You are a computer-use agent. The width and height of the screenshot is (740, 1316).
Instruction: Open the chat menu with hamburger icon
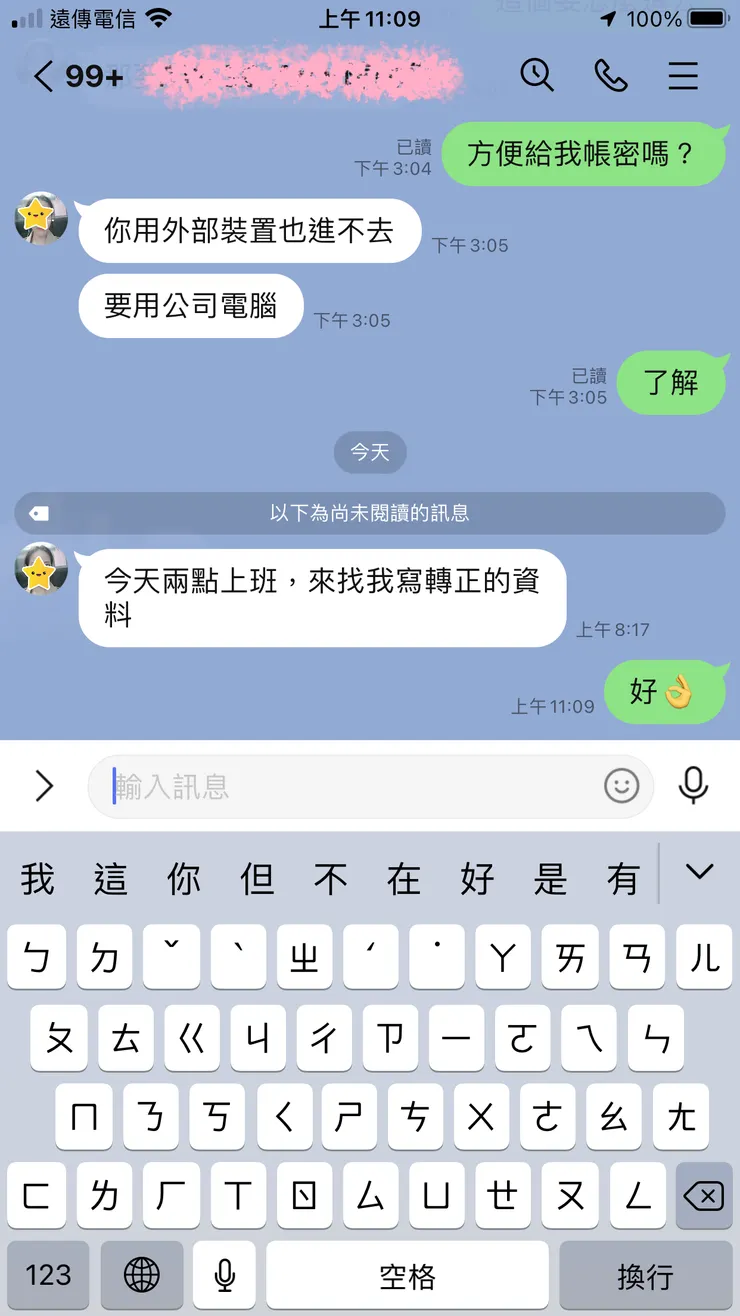click(x=683, y=75)
